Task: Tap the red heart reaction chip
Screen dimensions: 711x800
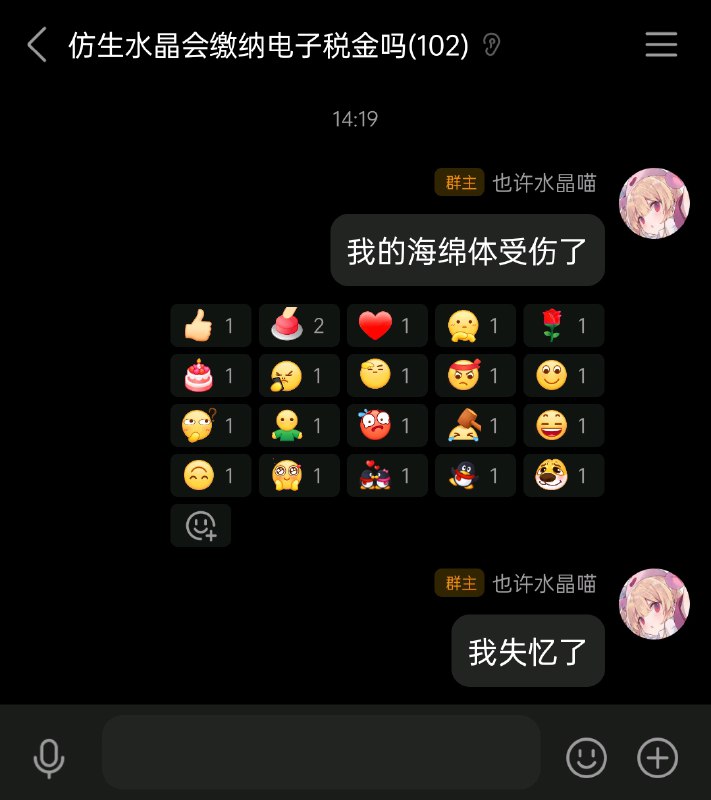Action: coord(387,325)
